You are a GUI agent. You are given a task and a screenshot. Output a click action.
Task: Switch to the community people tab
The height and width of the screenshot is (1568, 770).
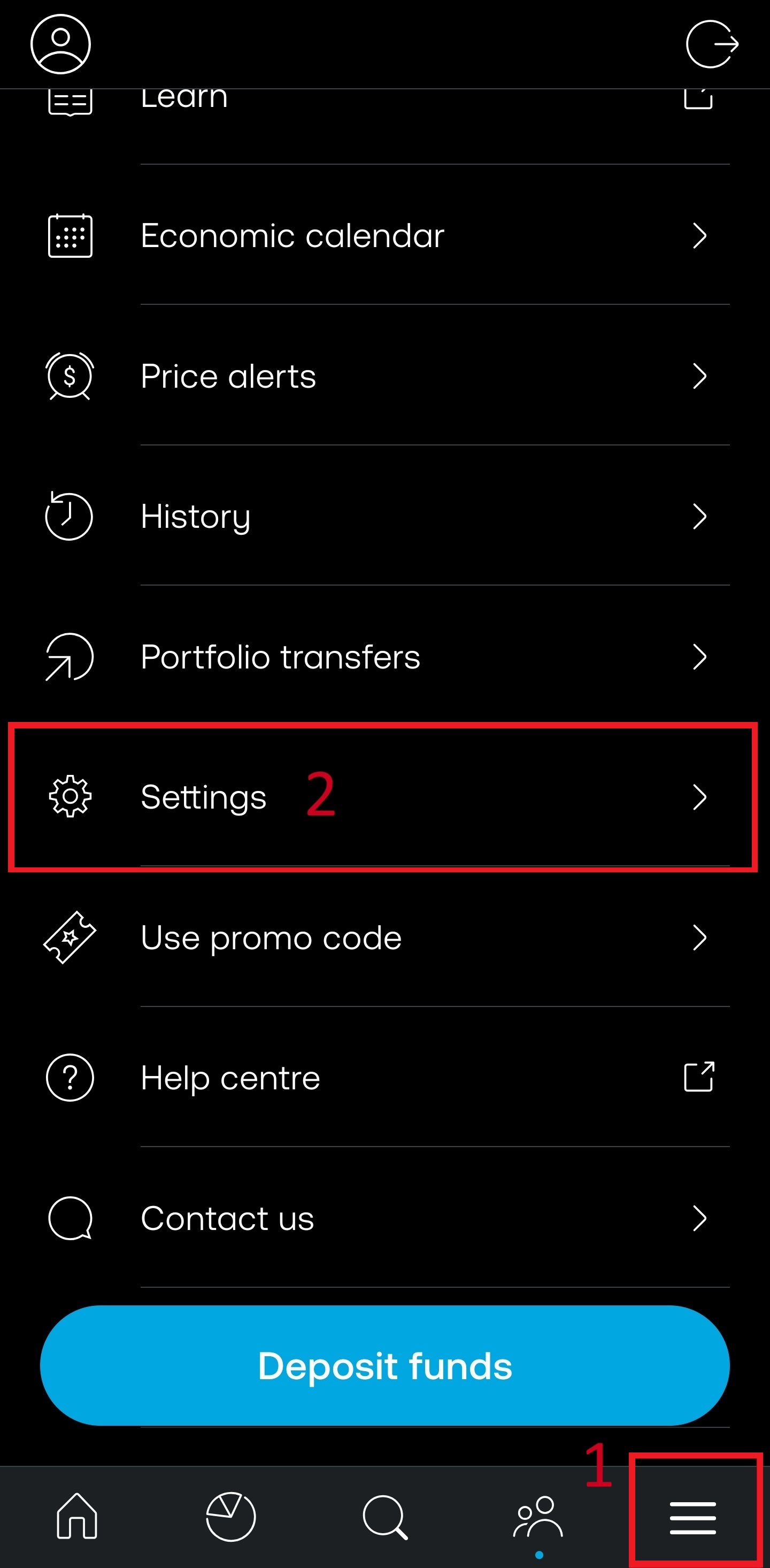pos(538,1517)
